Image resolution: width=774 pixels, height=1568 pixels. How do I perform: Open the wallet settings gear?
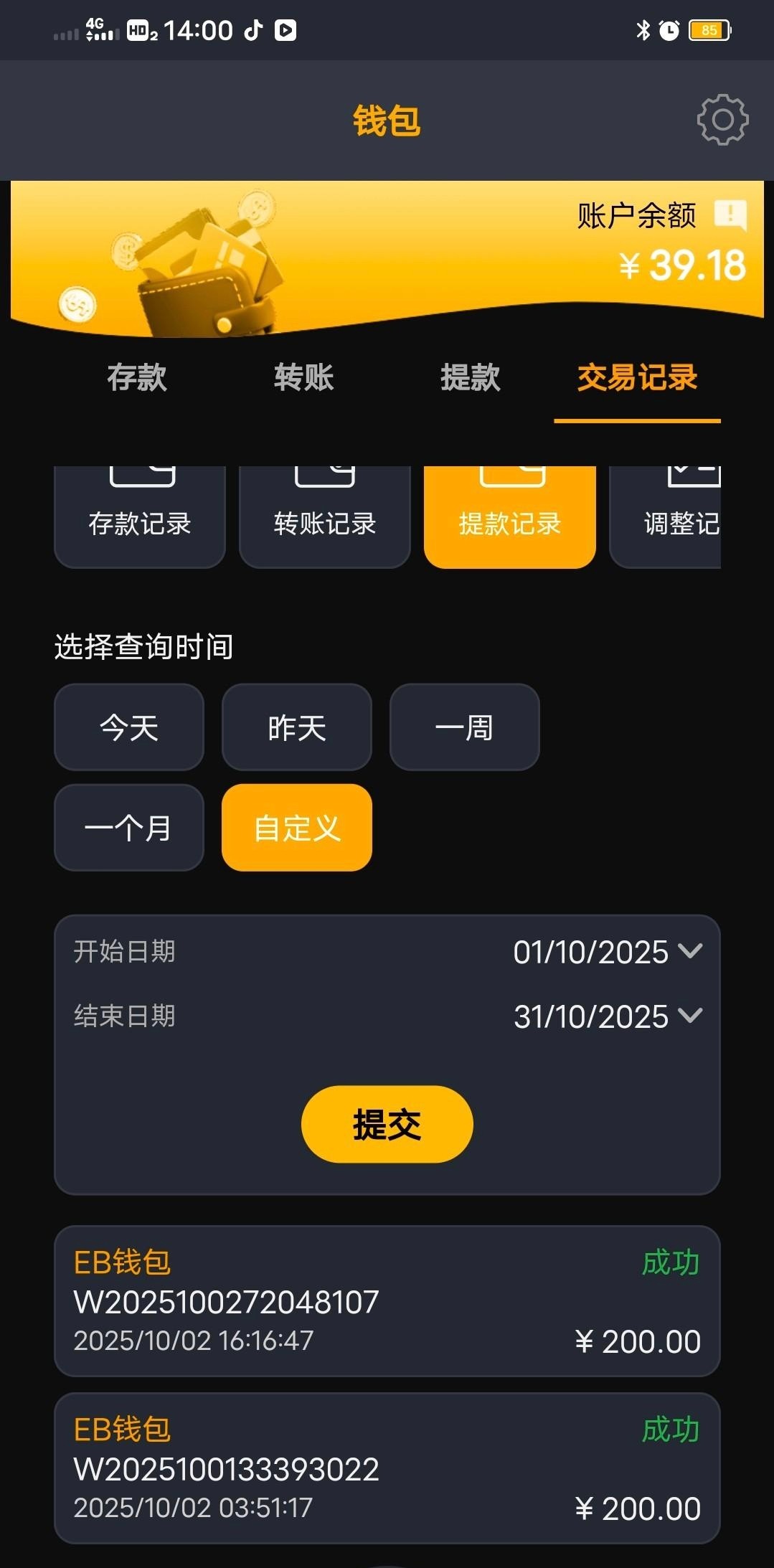click(722, 120)
